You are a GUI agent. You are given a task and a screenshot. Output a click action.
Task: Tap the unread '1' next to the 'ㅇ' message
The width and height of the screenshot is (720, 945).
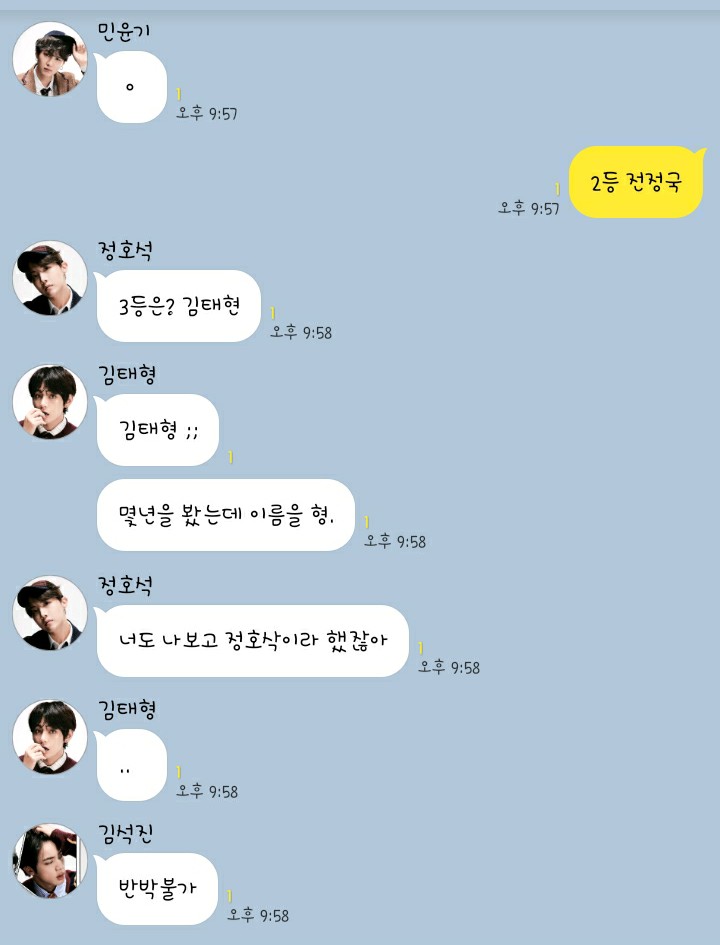click(177, 90)
